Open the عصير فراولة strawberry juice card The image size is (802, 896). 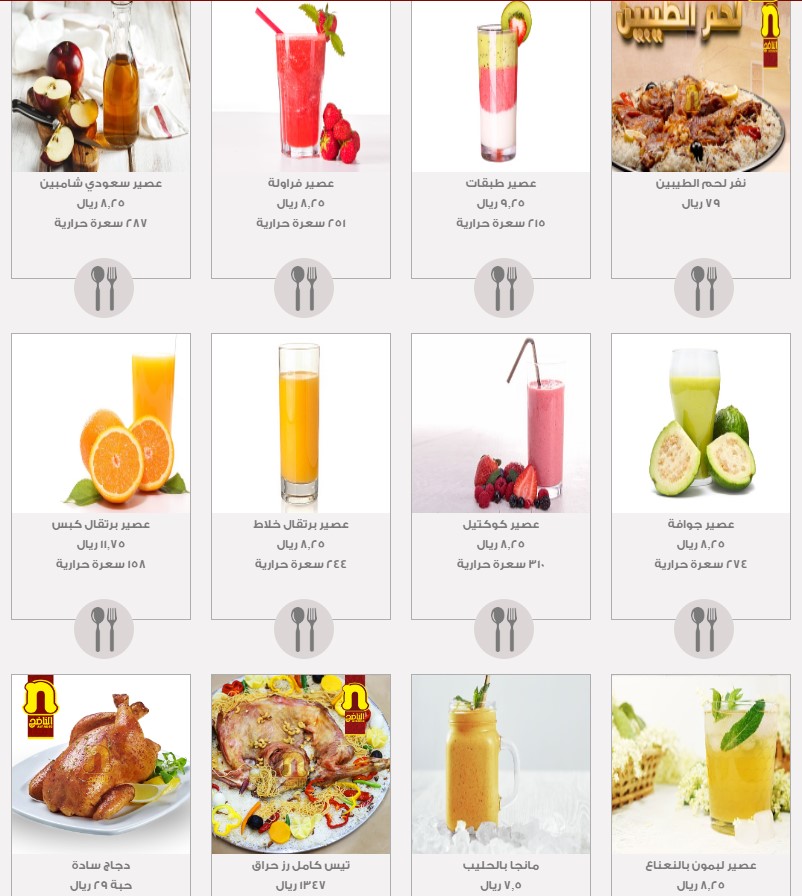click(301, 100)
